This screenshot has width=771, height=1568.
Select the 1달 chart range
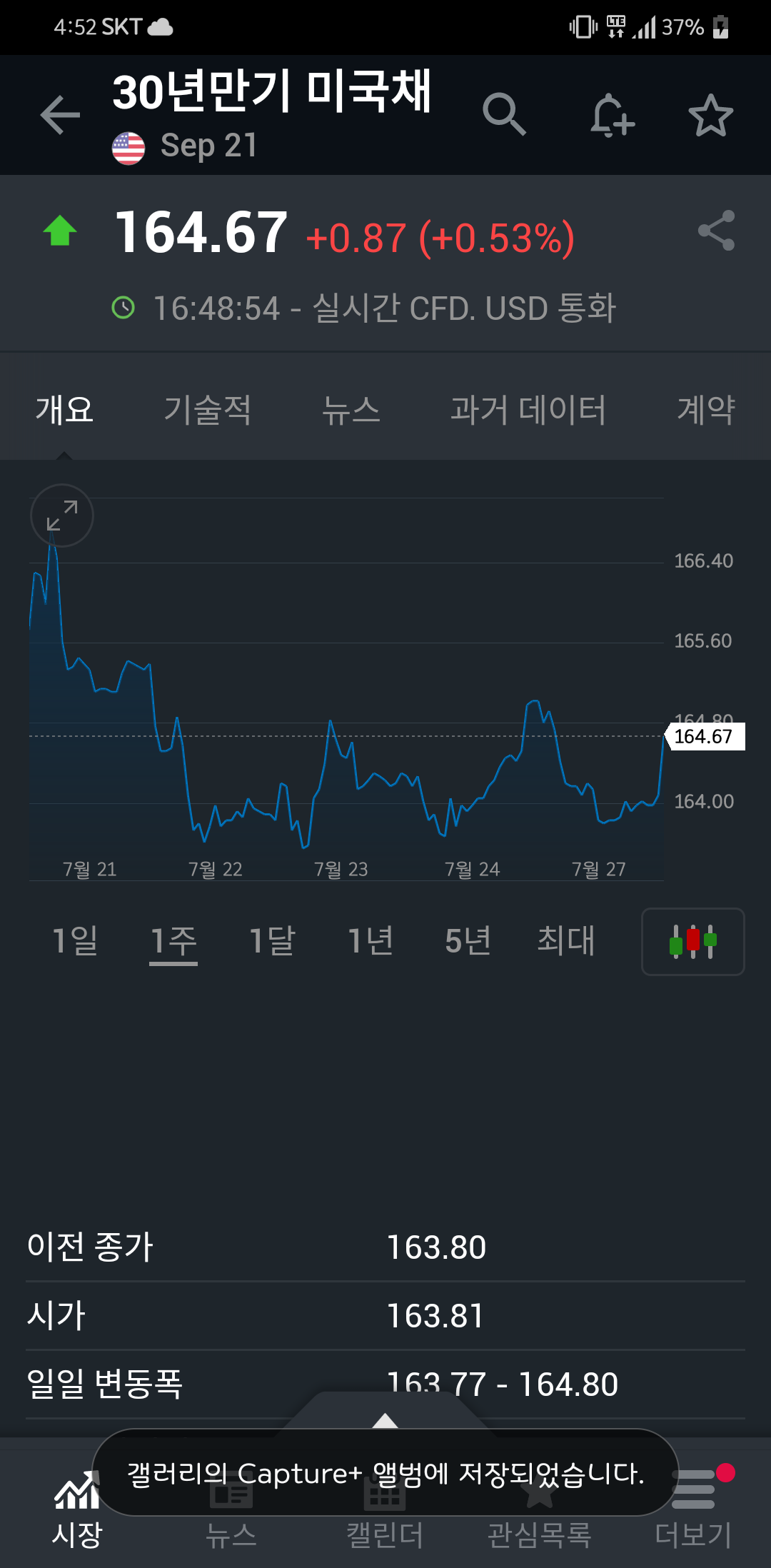[272, 940]
